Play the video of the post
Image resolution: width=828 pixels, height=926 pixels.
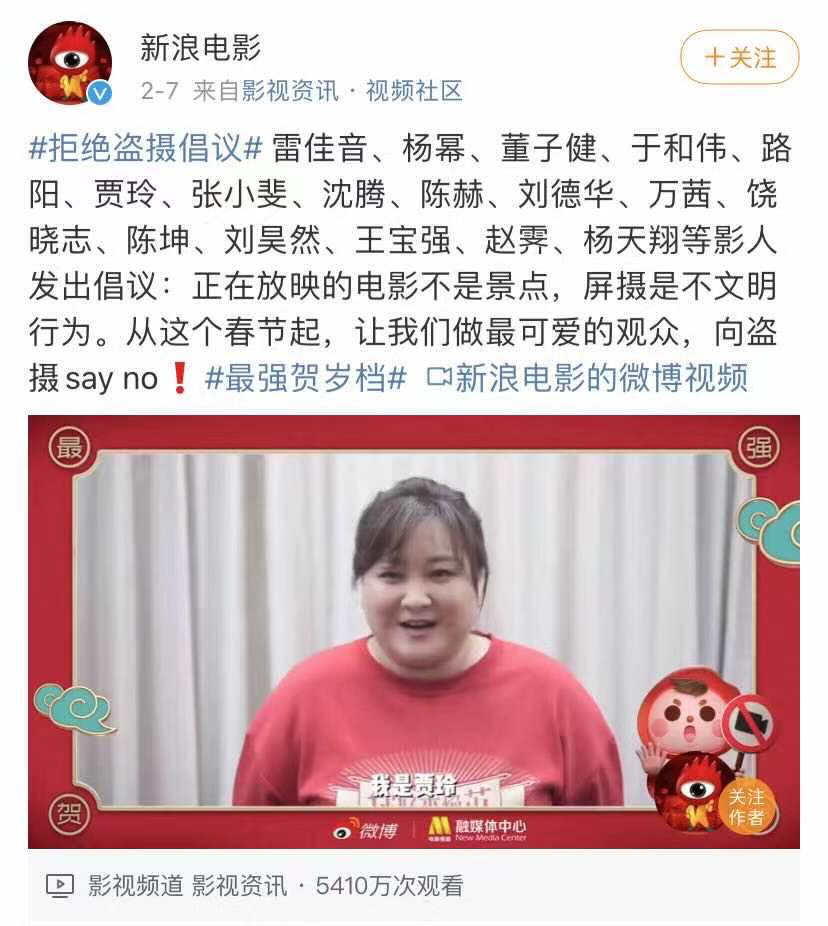point(413,630)
